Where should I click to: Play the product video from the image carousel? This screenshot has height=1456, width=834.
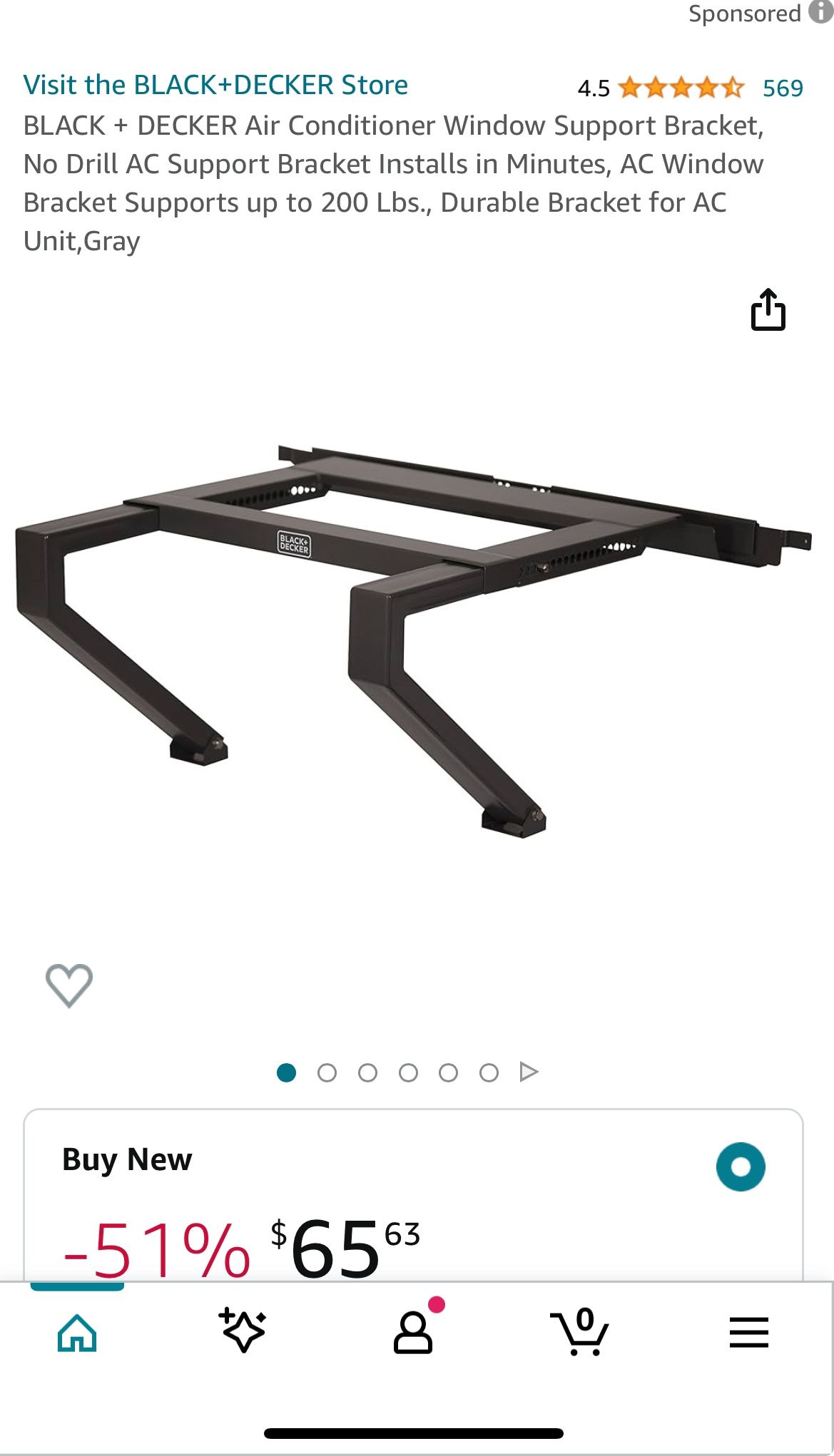coord(529,1072)
